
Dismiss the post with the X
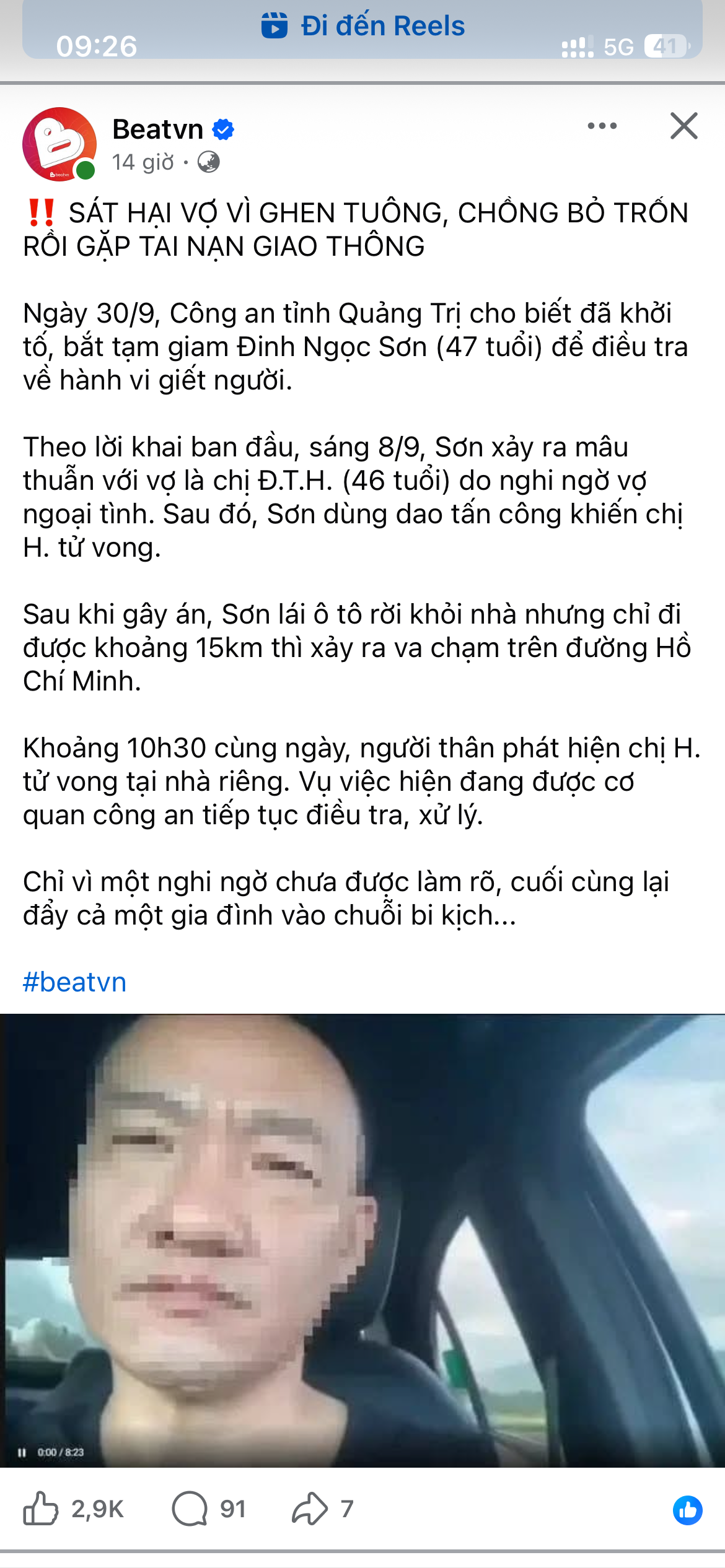[684, 126]
